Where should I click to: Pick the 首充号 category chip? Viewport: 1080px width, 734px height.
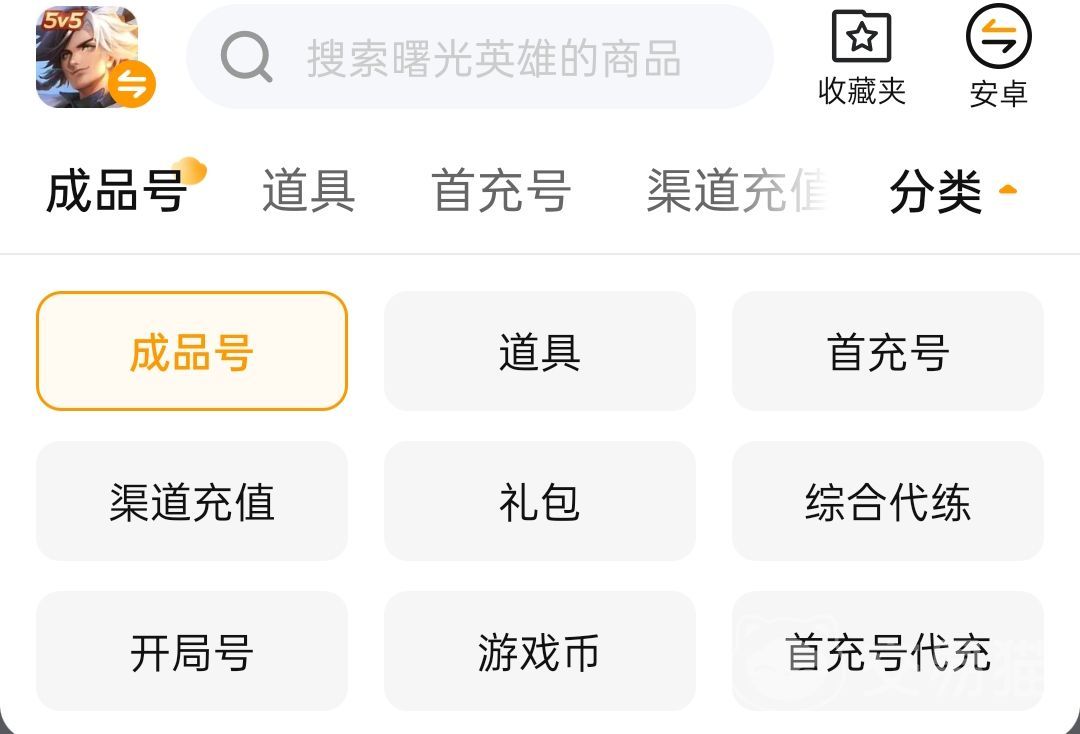pos(888,352)
